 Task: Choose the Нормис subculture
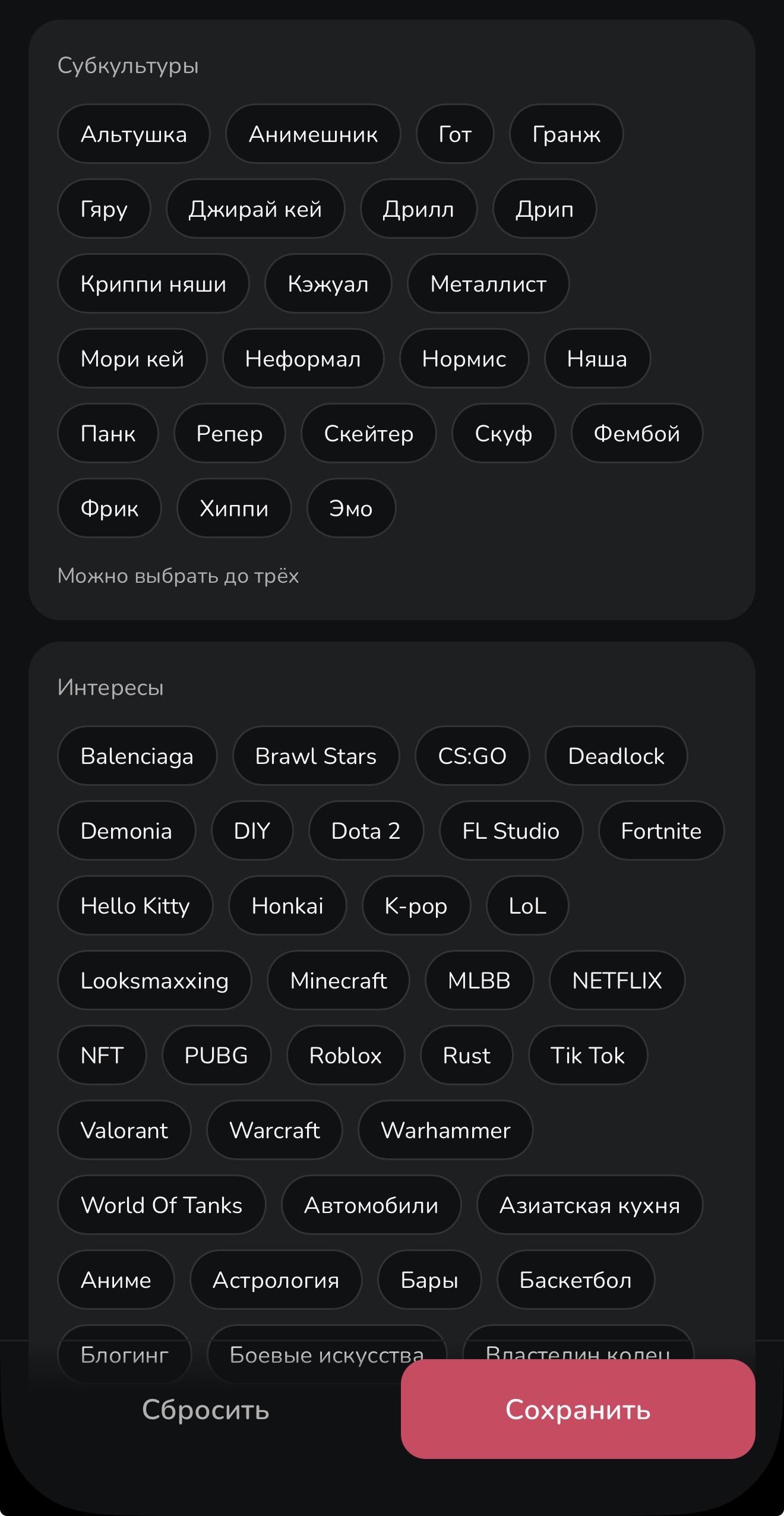(464, 358)
